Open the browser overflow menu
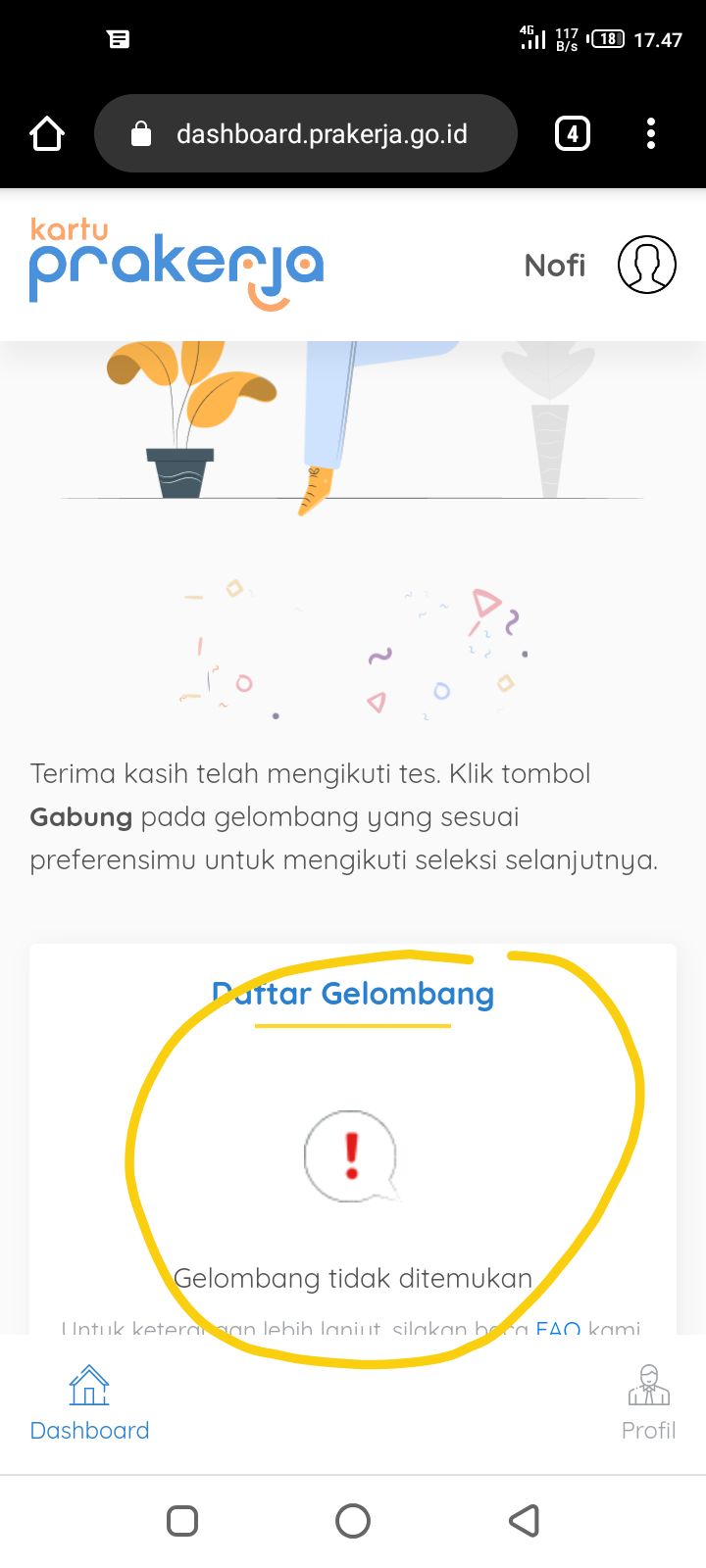Screen dimensions: 706x1568 click(651, 134)
